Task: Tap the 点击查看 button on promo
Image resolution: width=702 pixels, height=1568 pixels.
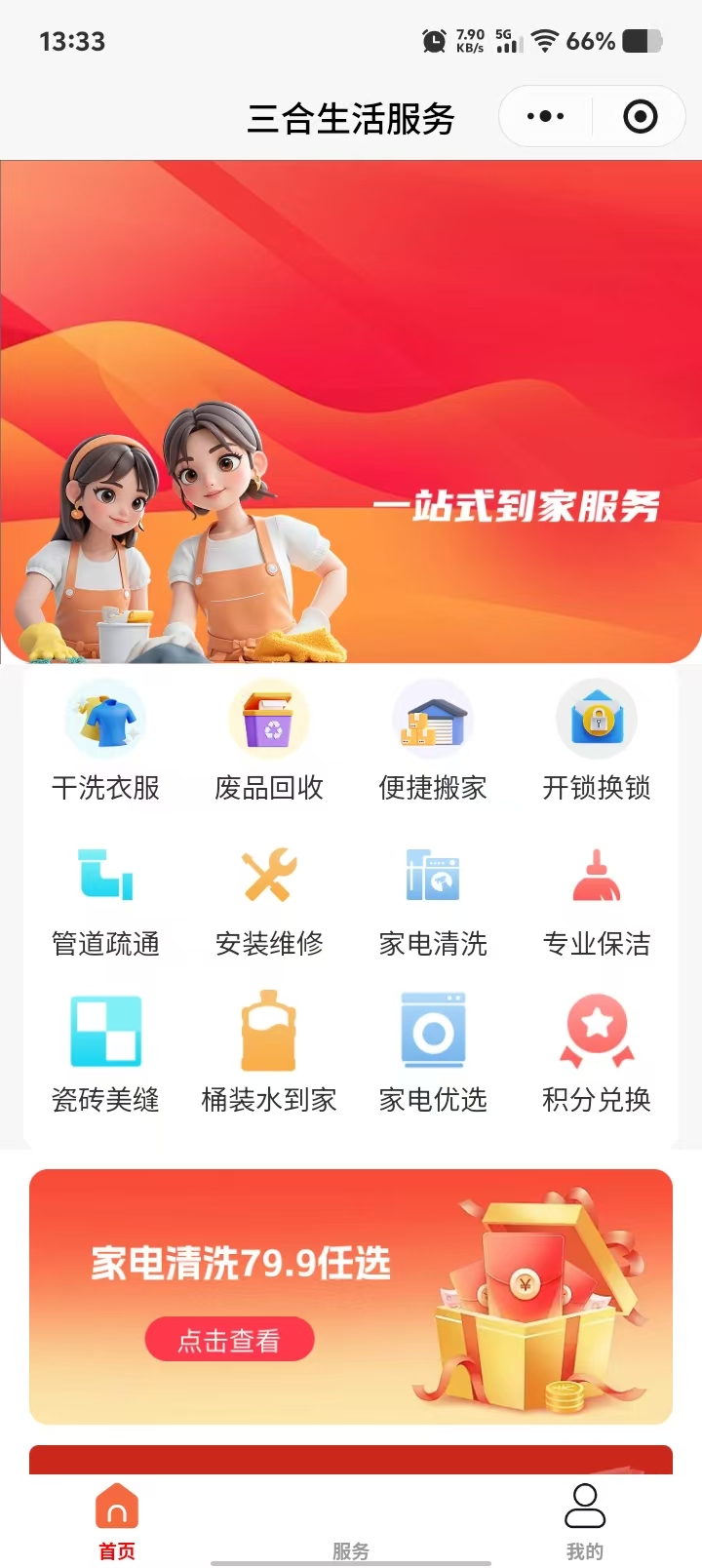Action: pyautogui.click(x=230, y=1340)
